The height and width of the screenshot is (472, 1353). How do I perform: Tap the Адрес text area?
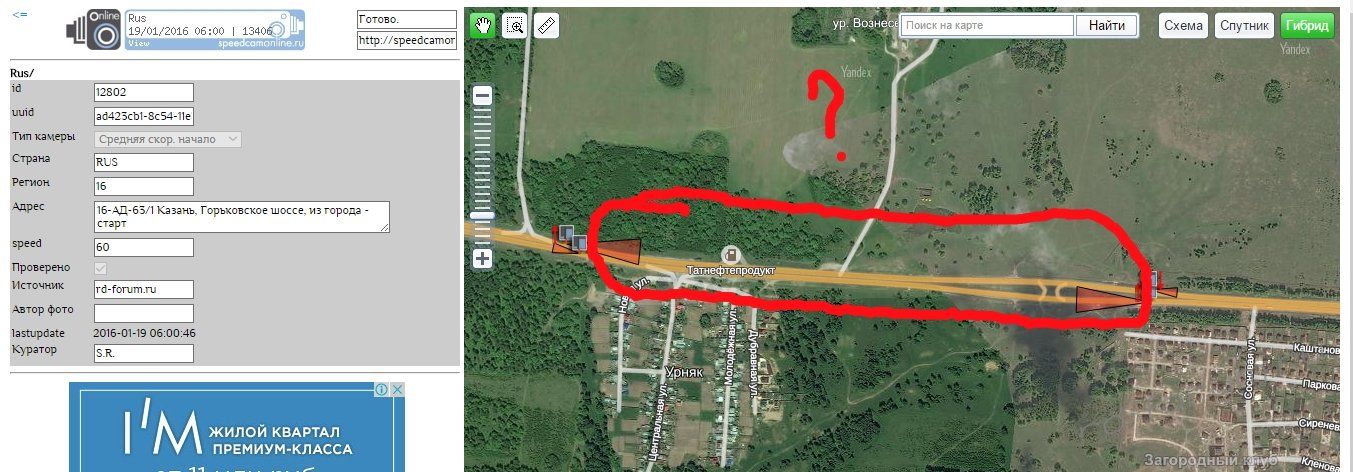(x=241, y=216)
